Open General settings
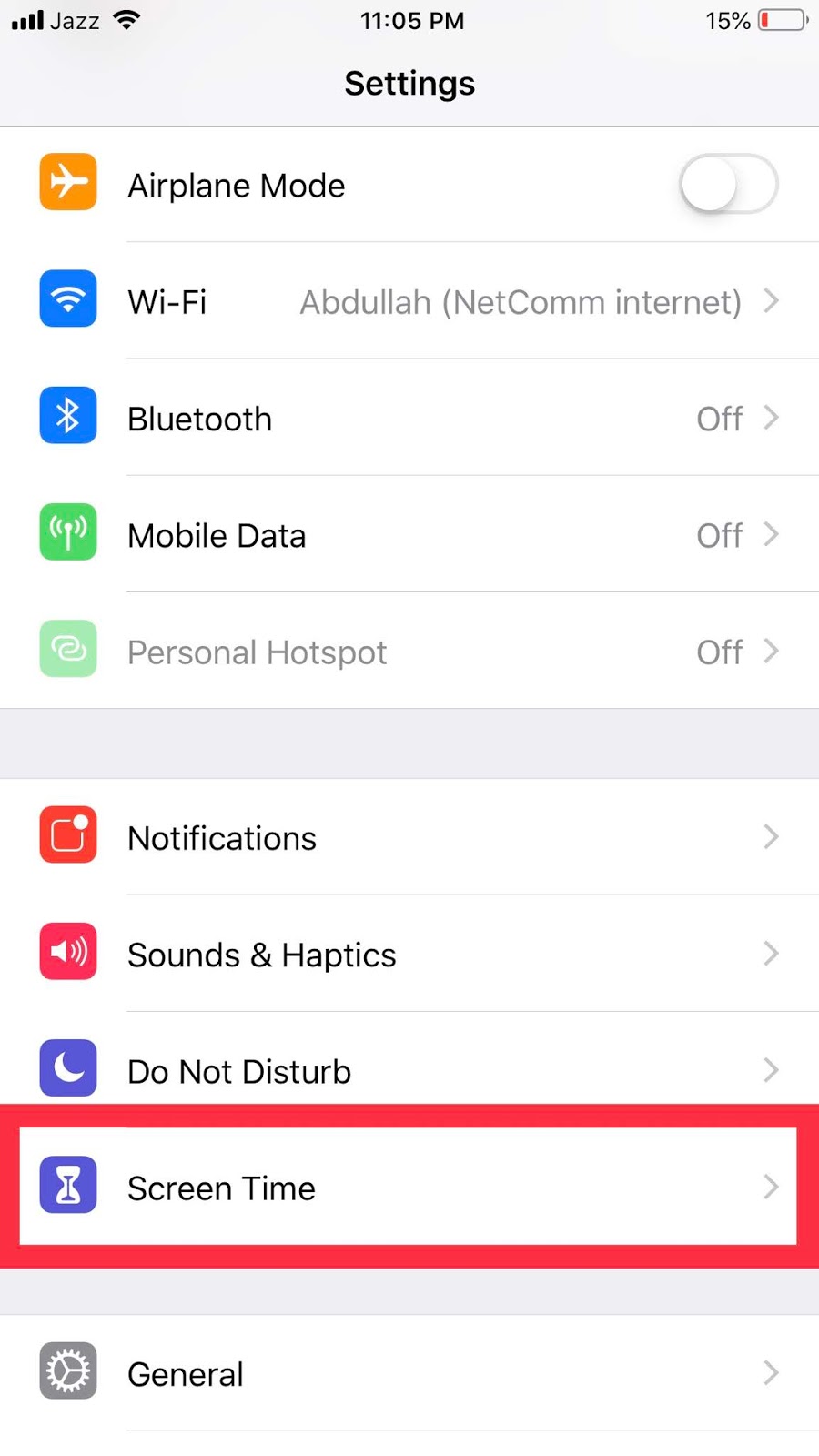 pyautogui.click(x=409, y=1373)
